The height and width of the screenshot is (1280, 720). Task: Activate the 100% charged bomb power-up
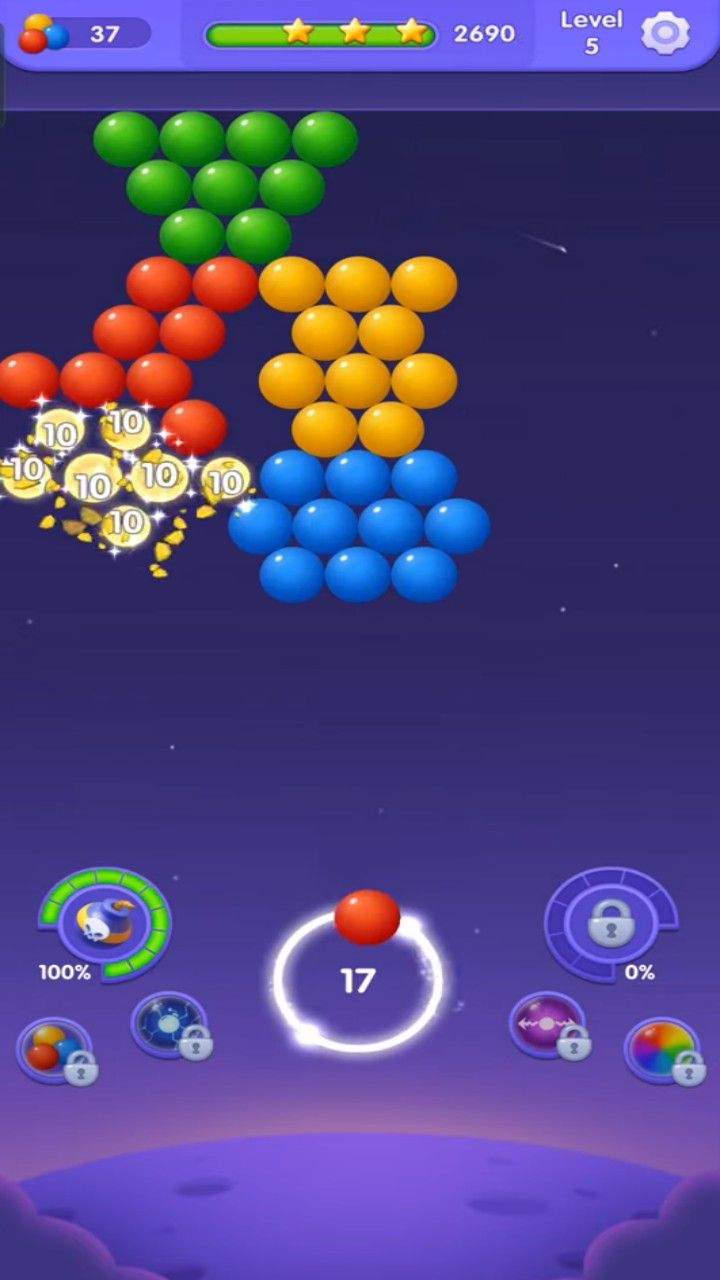(x=104, y=922)
